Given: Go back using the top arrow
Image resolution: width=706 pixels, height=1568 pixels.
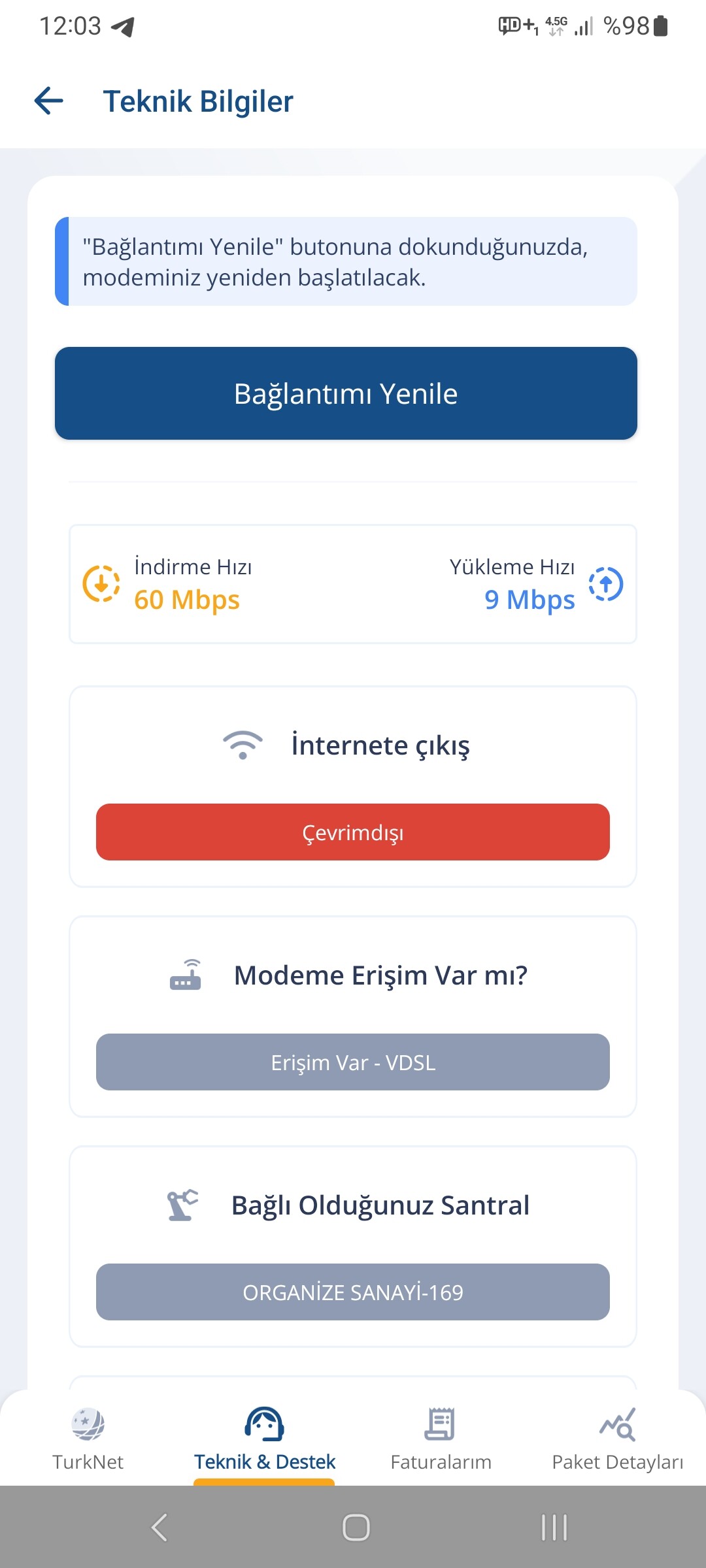Looking at the screenshot, I should pyautogui.click(x=49, y=101).
